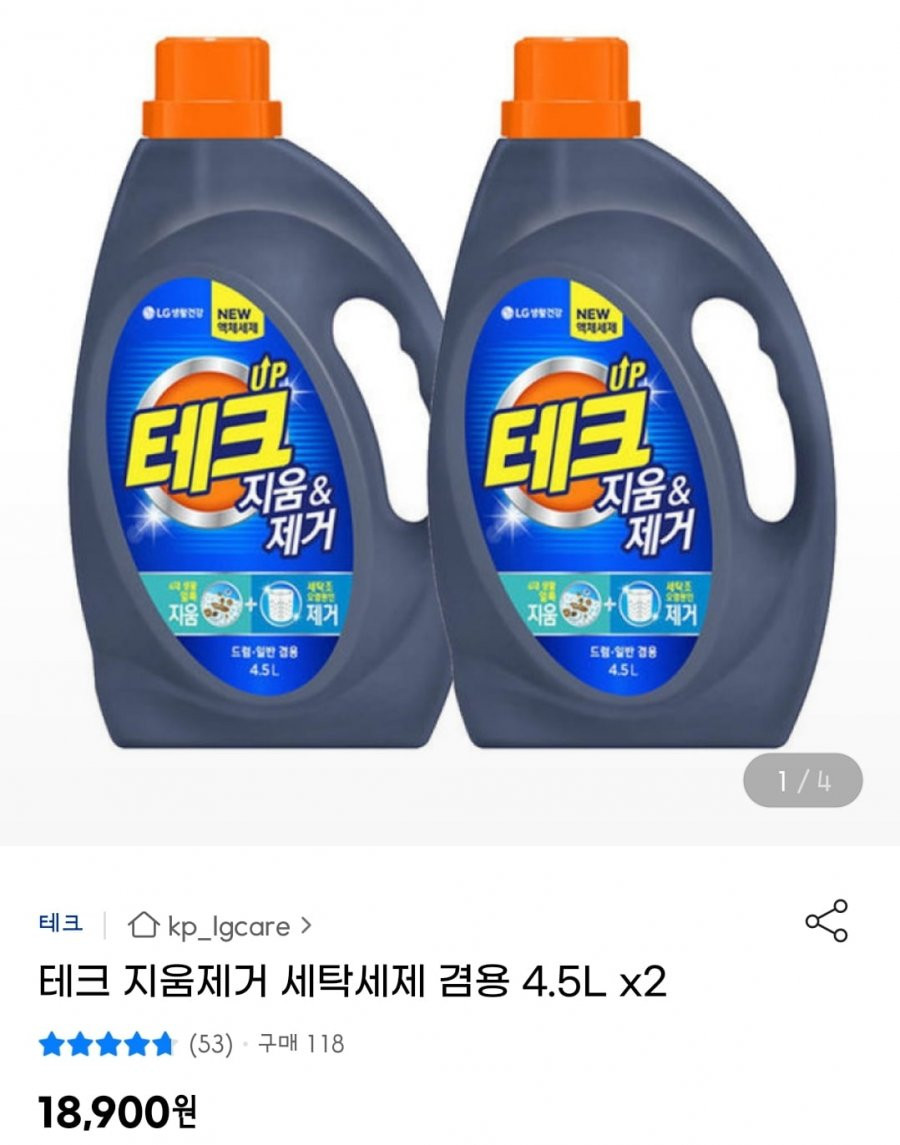Open the 테크 brand link
Image resolution: width=900 pixels, height=1145 pixels.
(61, 924)
